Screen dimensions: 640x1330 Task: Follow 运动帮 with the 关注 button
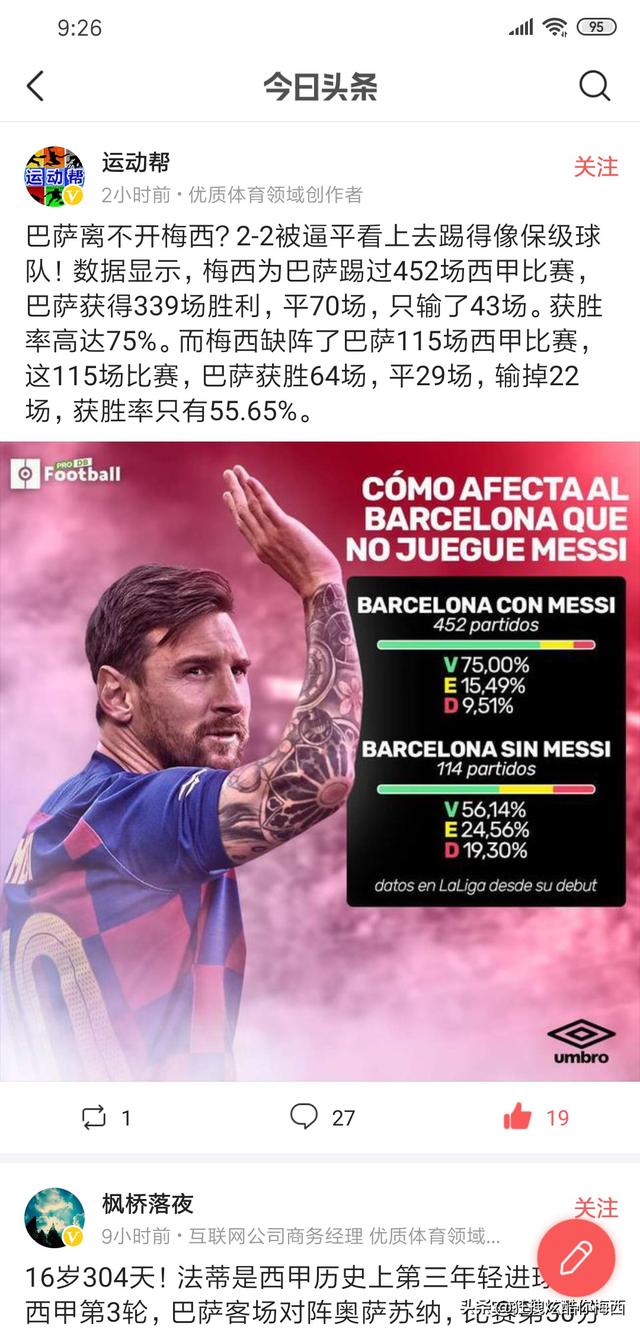click(x=595, y=167)
